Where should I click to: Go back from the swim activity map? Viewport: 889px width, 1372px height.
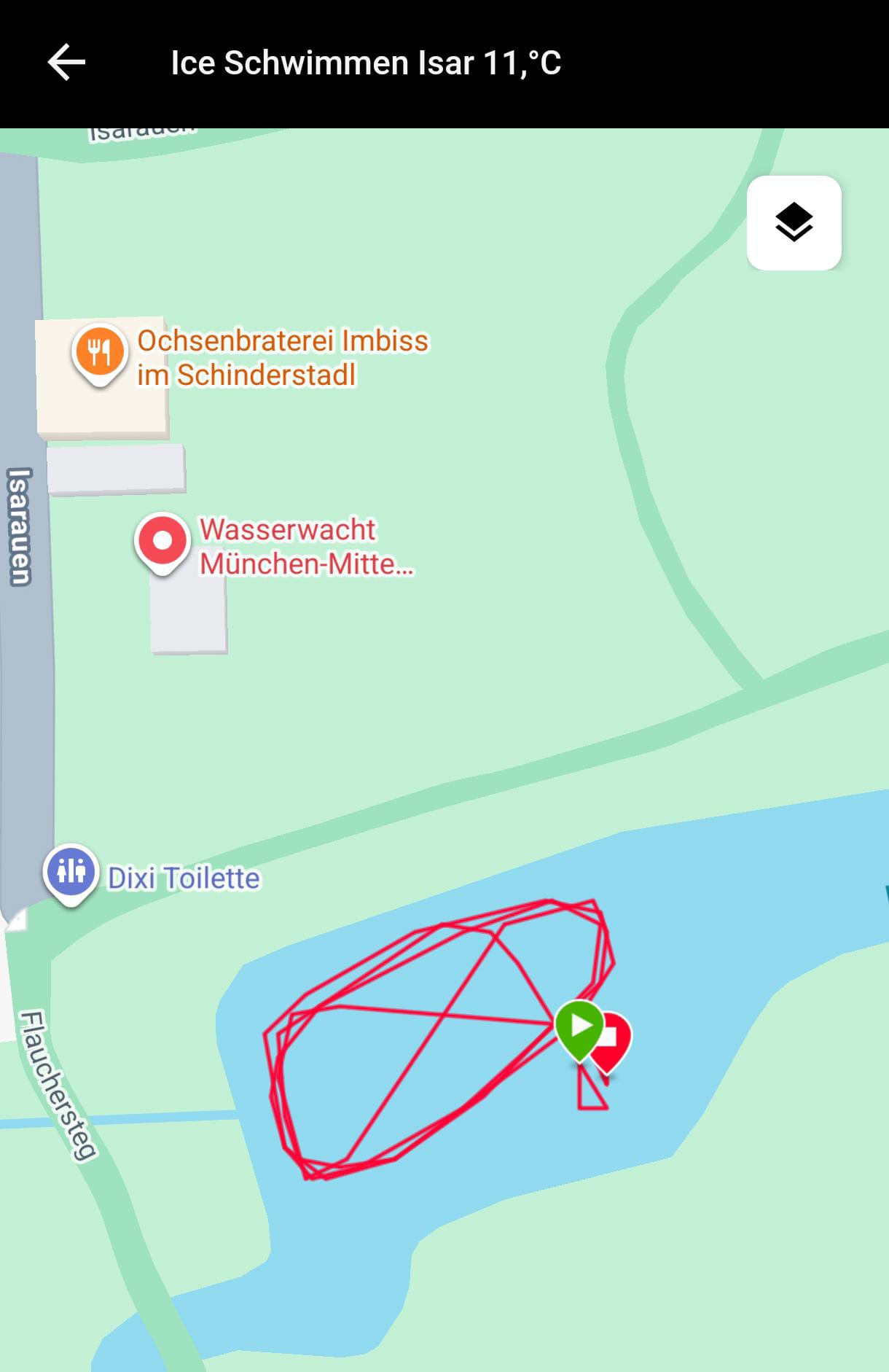[66, 63]
